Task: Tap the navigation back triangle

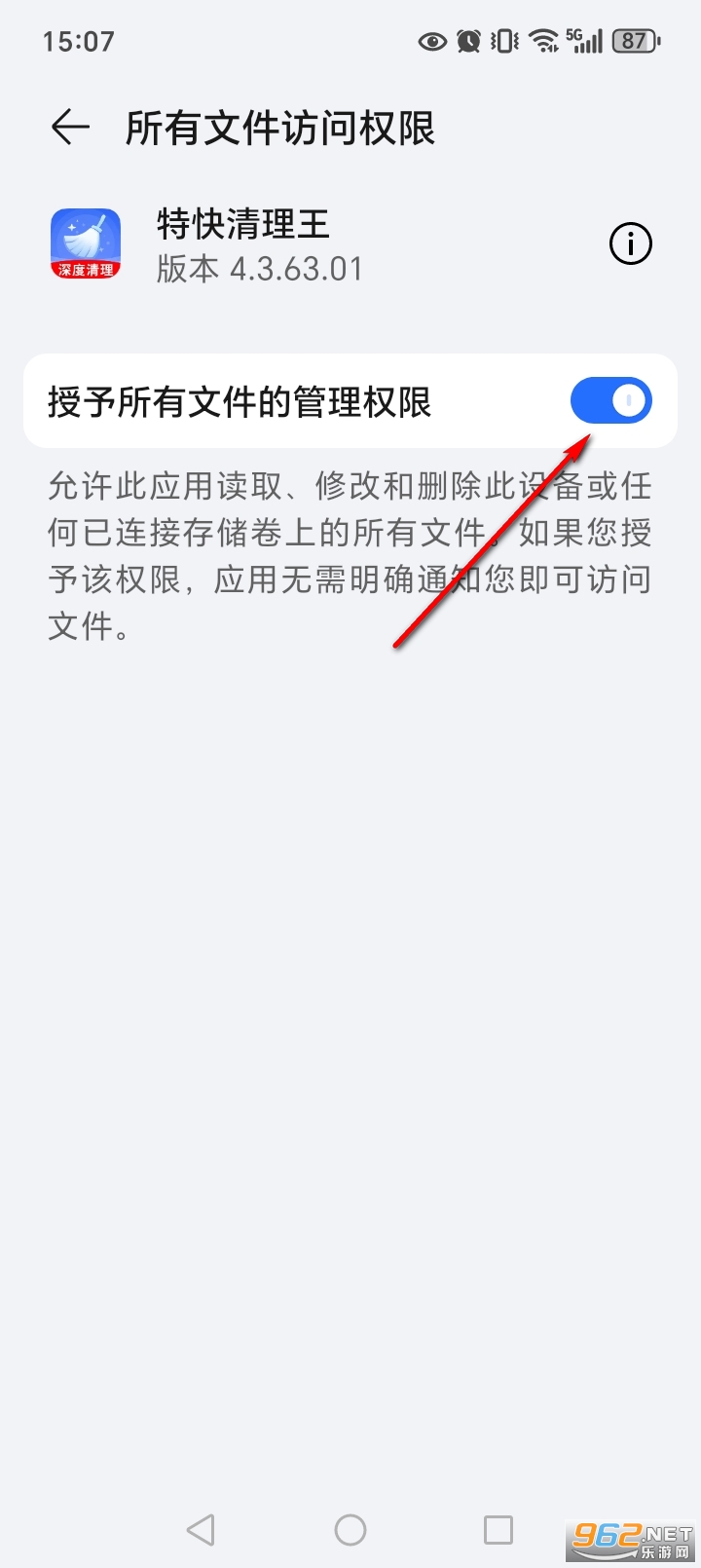Action: (201, 1530)
